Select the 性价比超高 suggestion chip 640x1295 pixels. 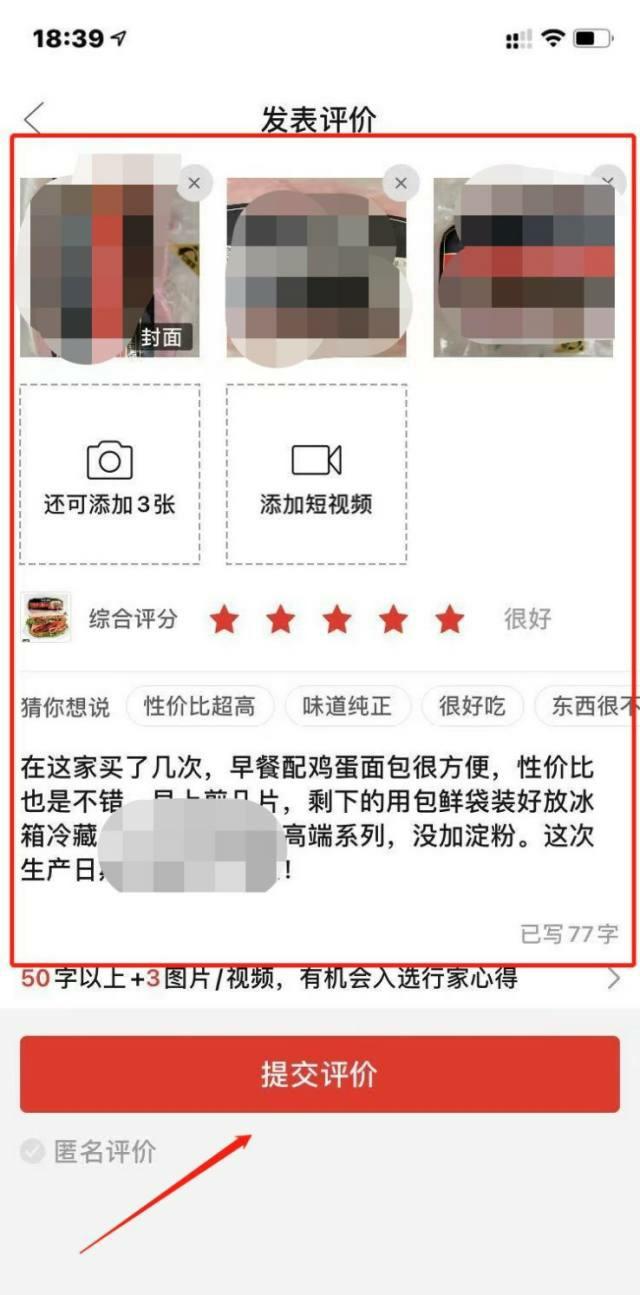point(199,707)
